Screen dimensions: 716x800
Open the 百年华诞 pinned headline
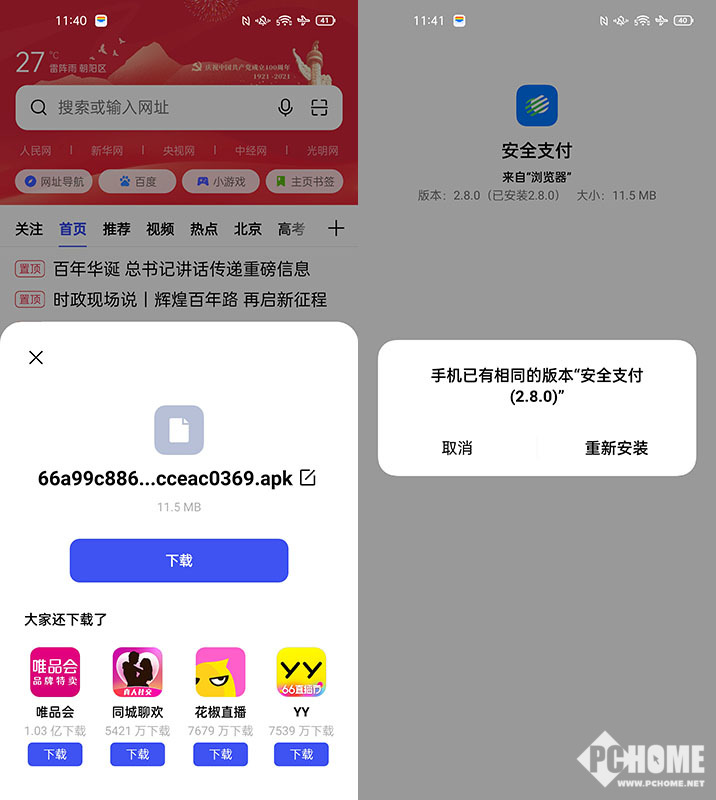point(180,269)
